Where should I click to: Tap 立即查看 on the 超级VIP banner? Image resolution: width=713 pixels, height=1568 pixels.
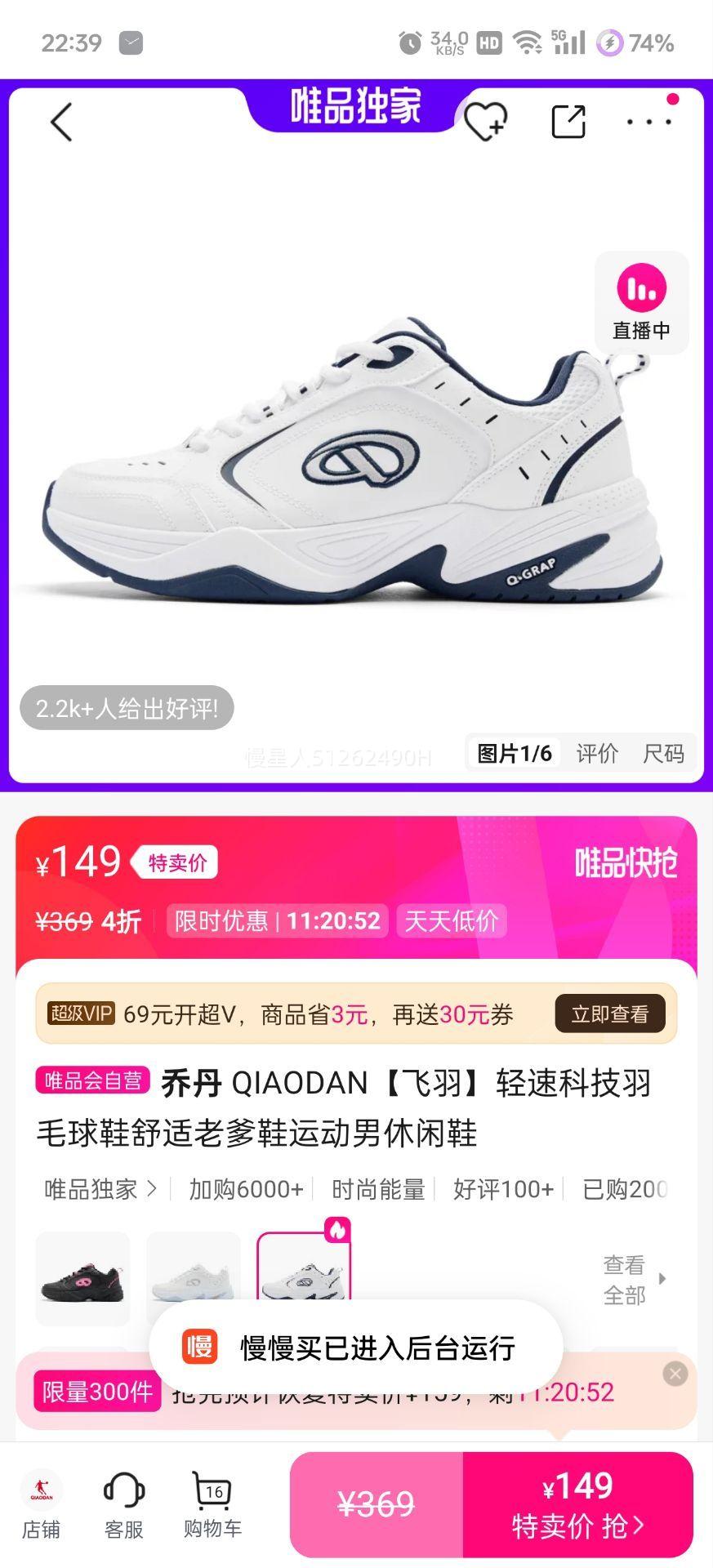point(609,1013)
